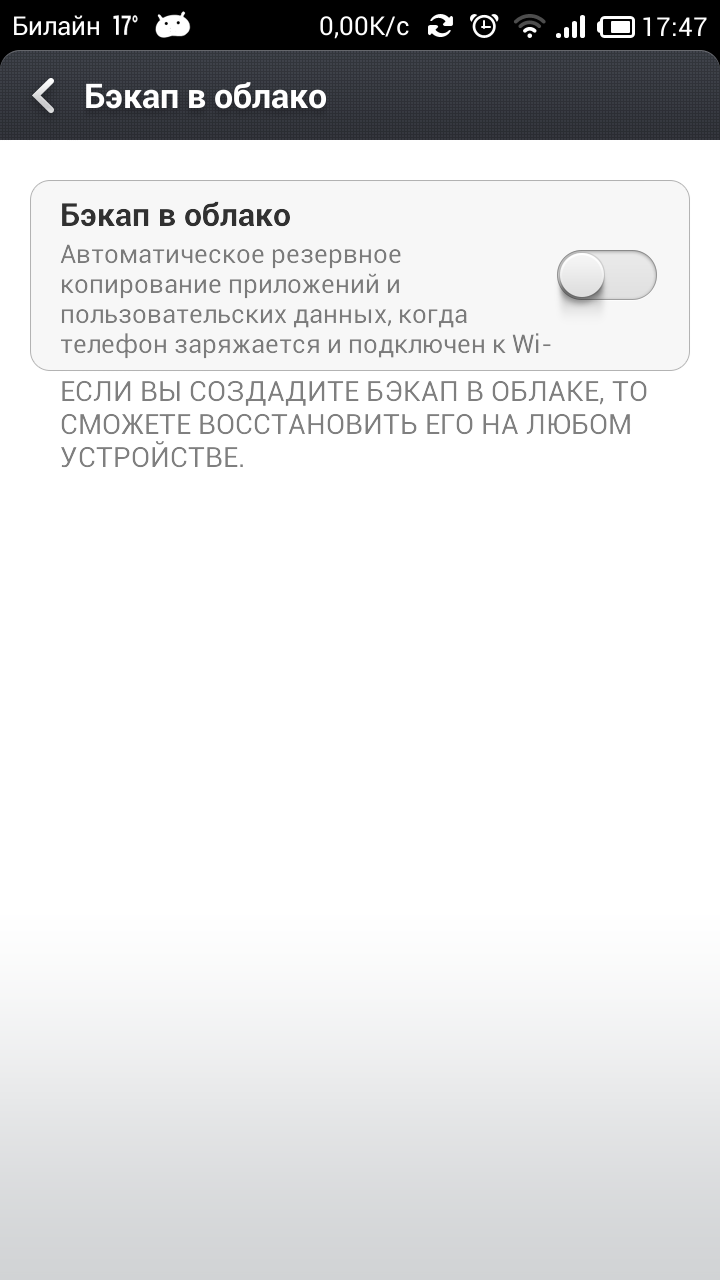Enable the Бэкап в облако switch

pos(606,275)
